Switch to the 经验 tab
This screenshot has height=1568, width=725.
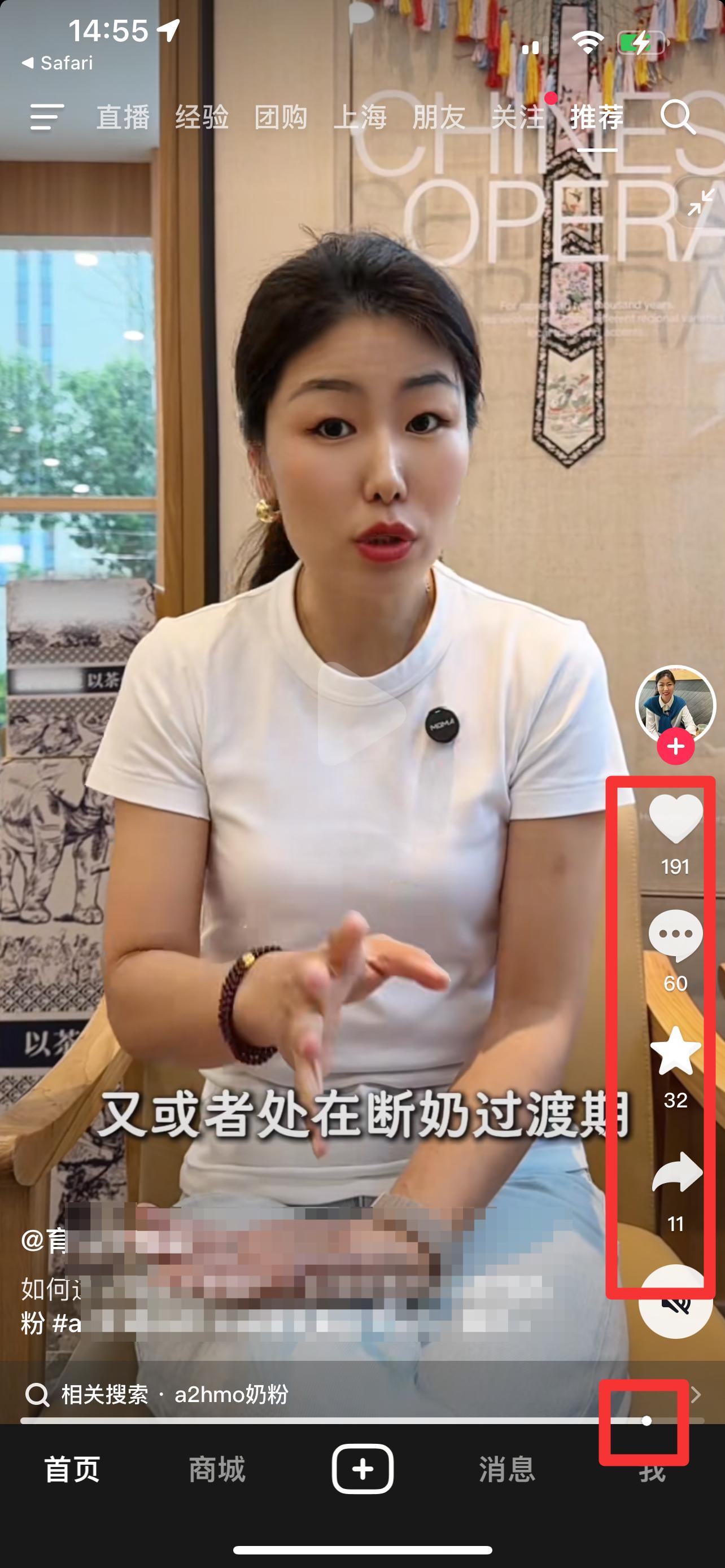tap(202, 117)
